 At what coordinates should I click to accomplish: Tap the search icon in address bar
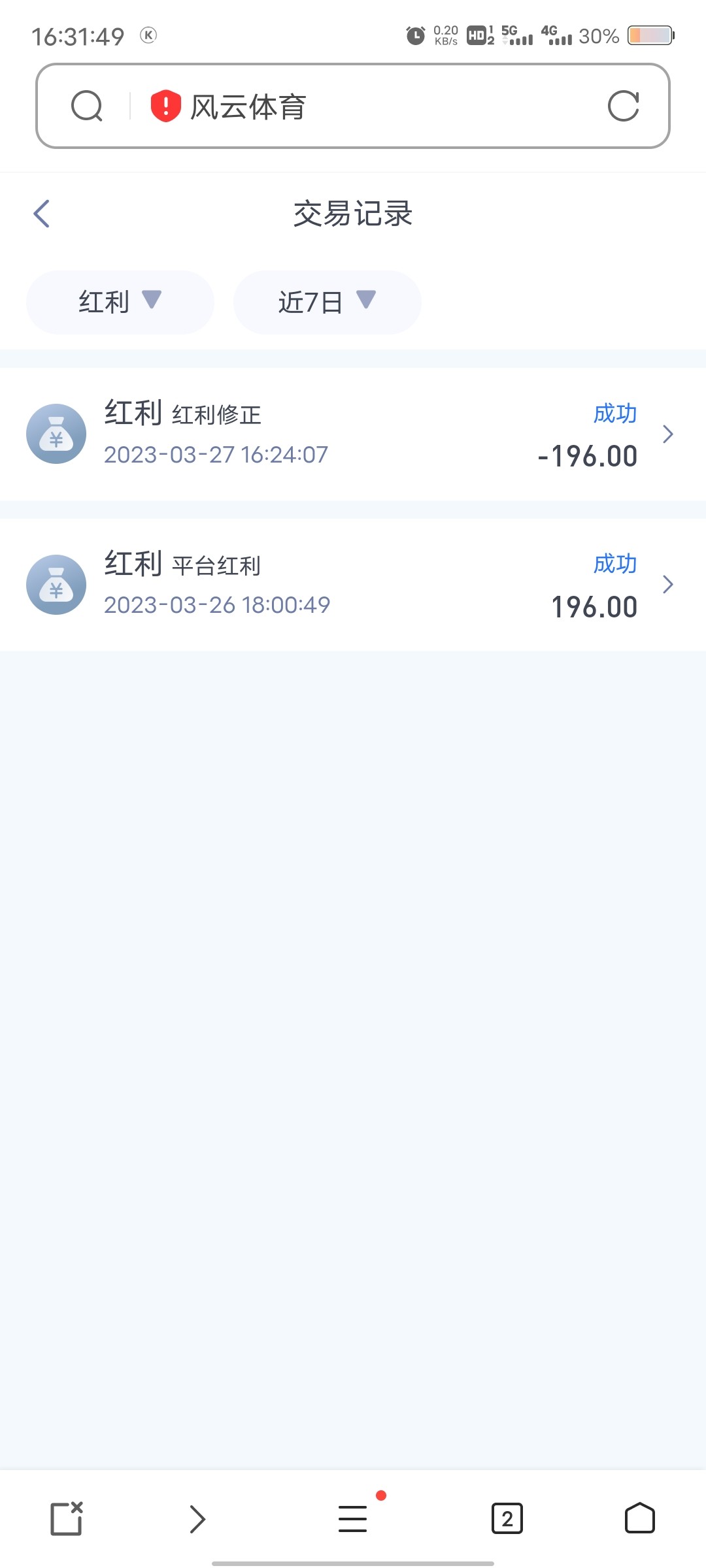pos(87,106)
